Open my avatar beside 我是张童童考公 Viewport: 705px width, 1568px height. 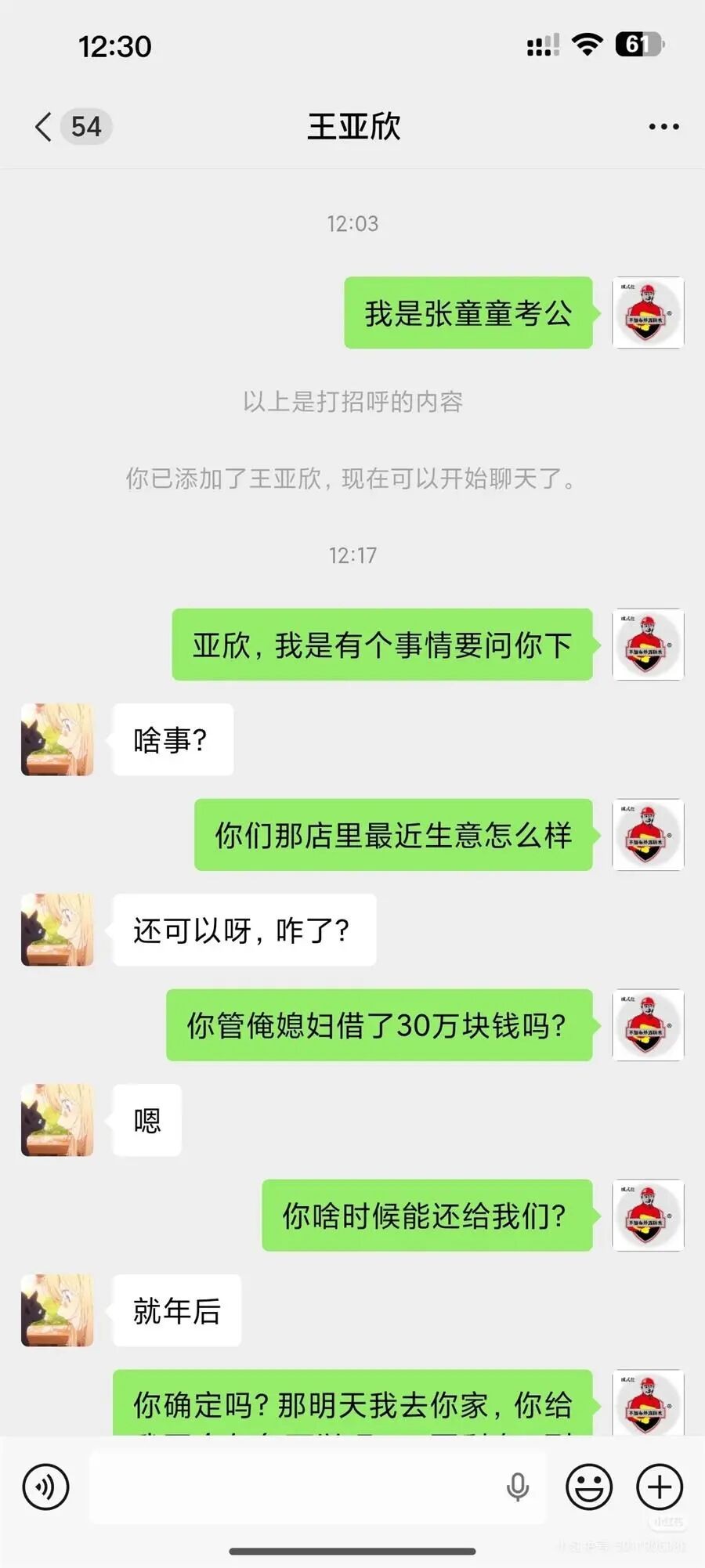(x=648, y=313)
